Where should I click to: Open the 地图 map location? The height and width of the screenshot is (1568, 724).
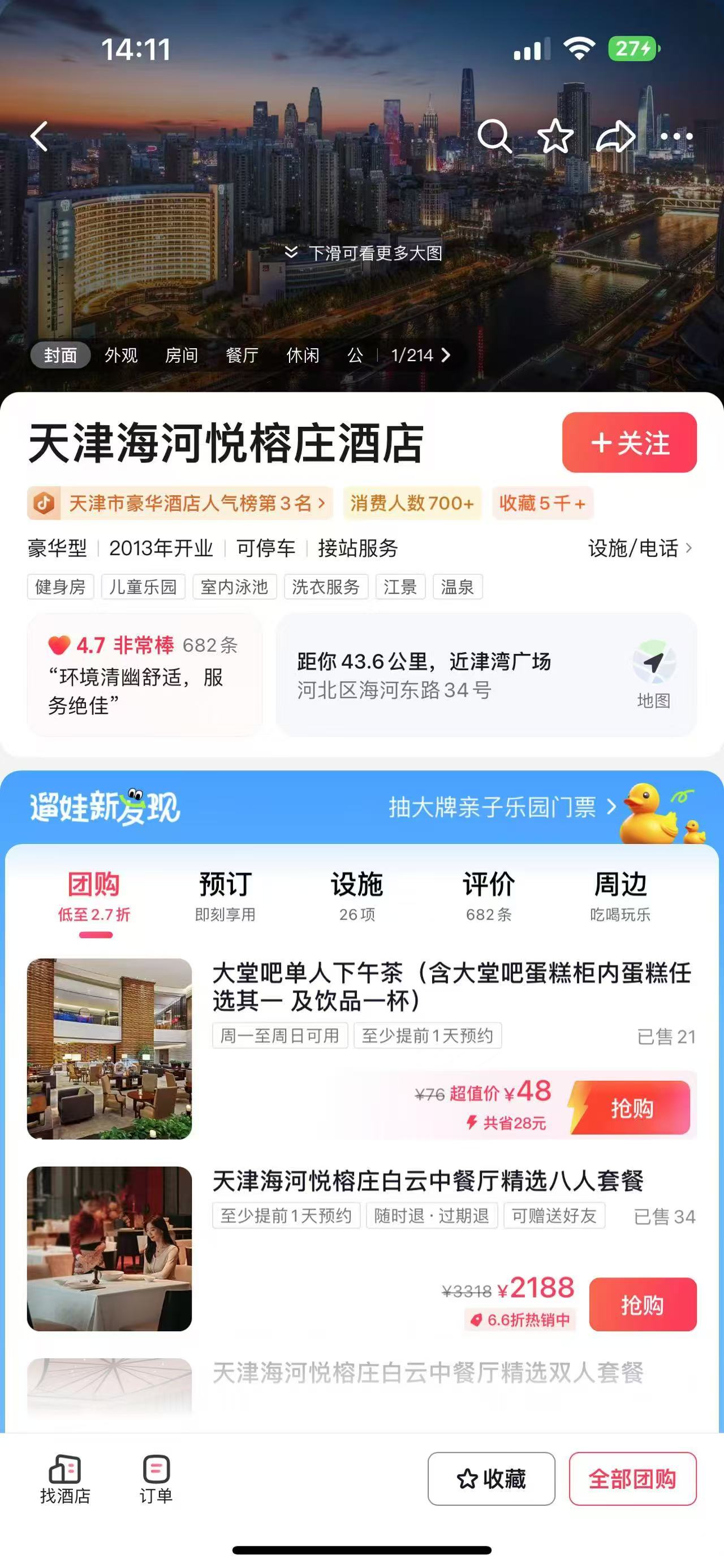point(653,674)
